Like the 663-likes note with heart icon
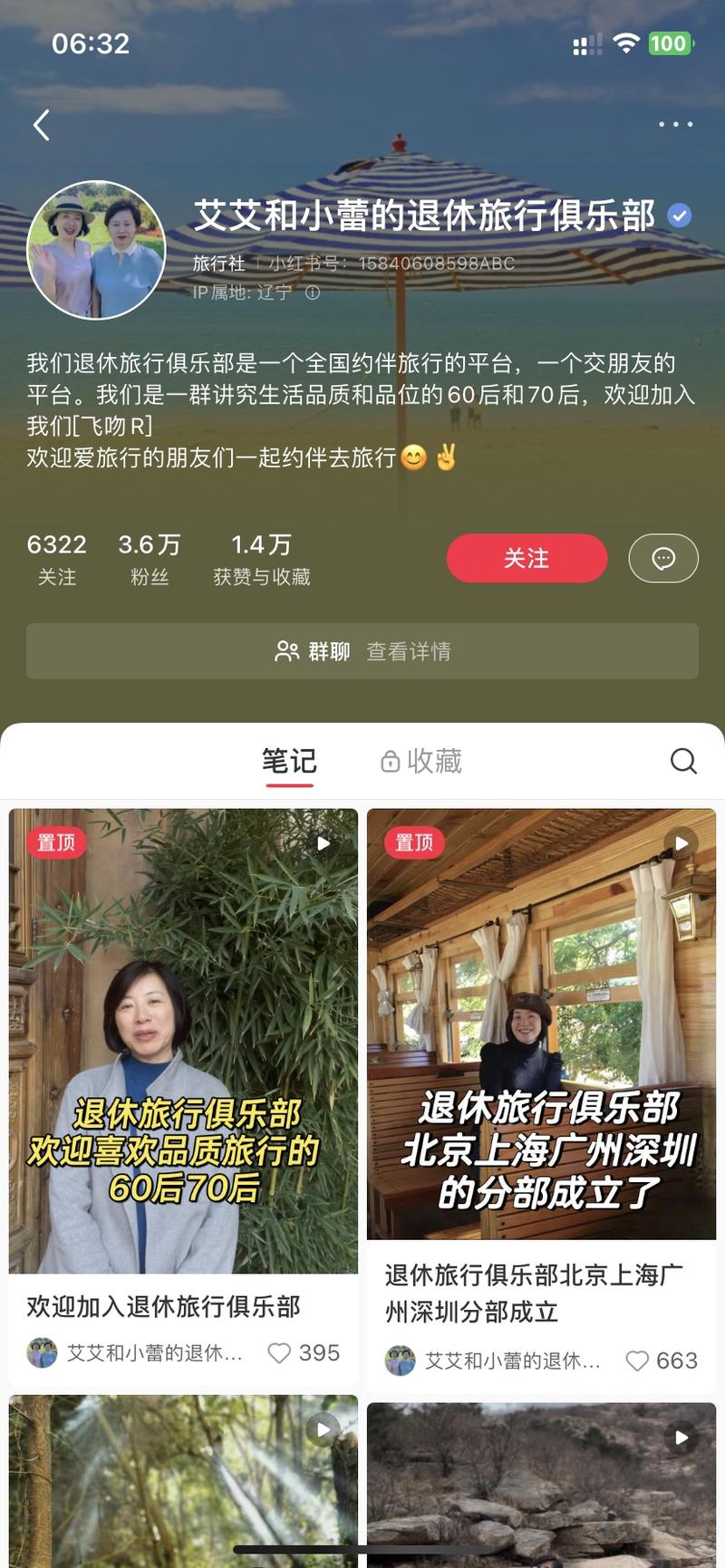The height and width of the screenshot is (1568, 725). 637,1361
